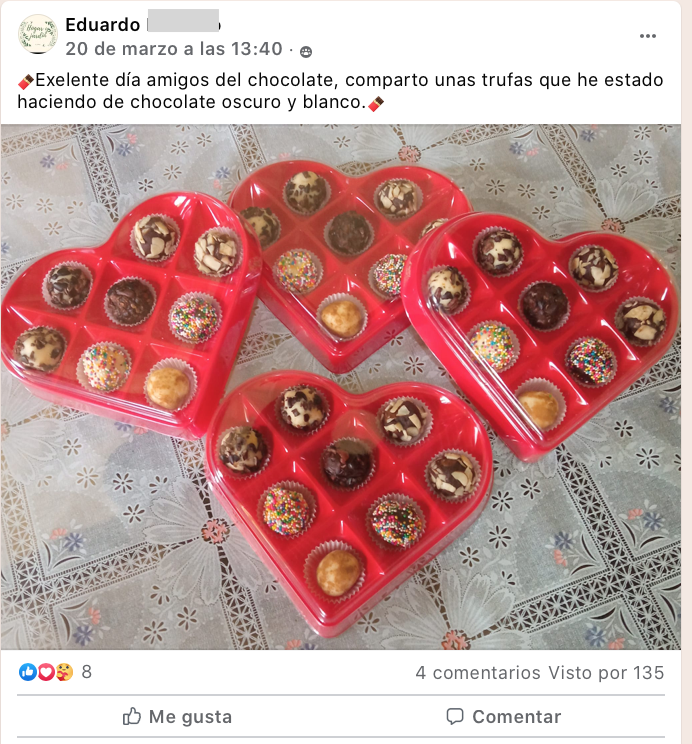Tap Comentar to write a comment

point(503,717)
